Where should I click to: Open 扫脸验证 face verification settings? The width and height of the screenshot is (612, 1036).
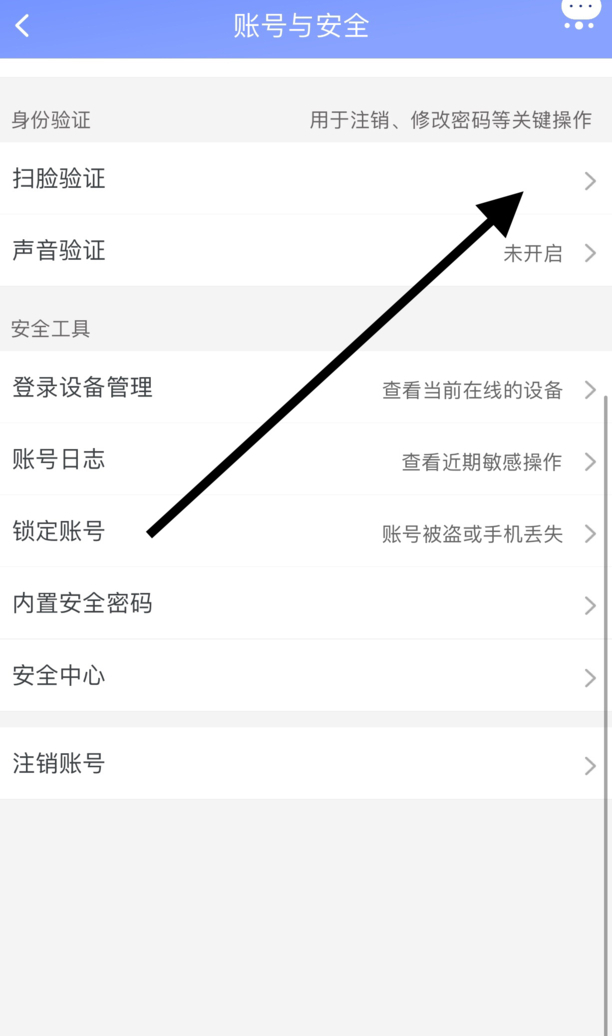click(306, 178)
